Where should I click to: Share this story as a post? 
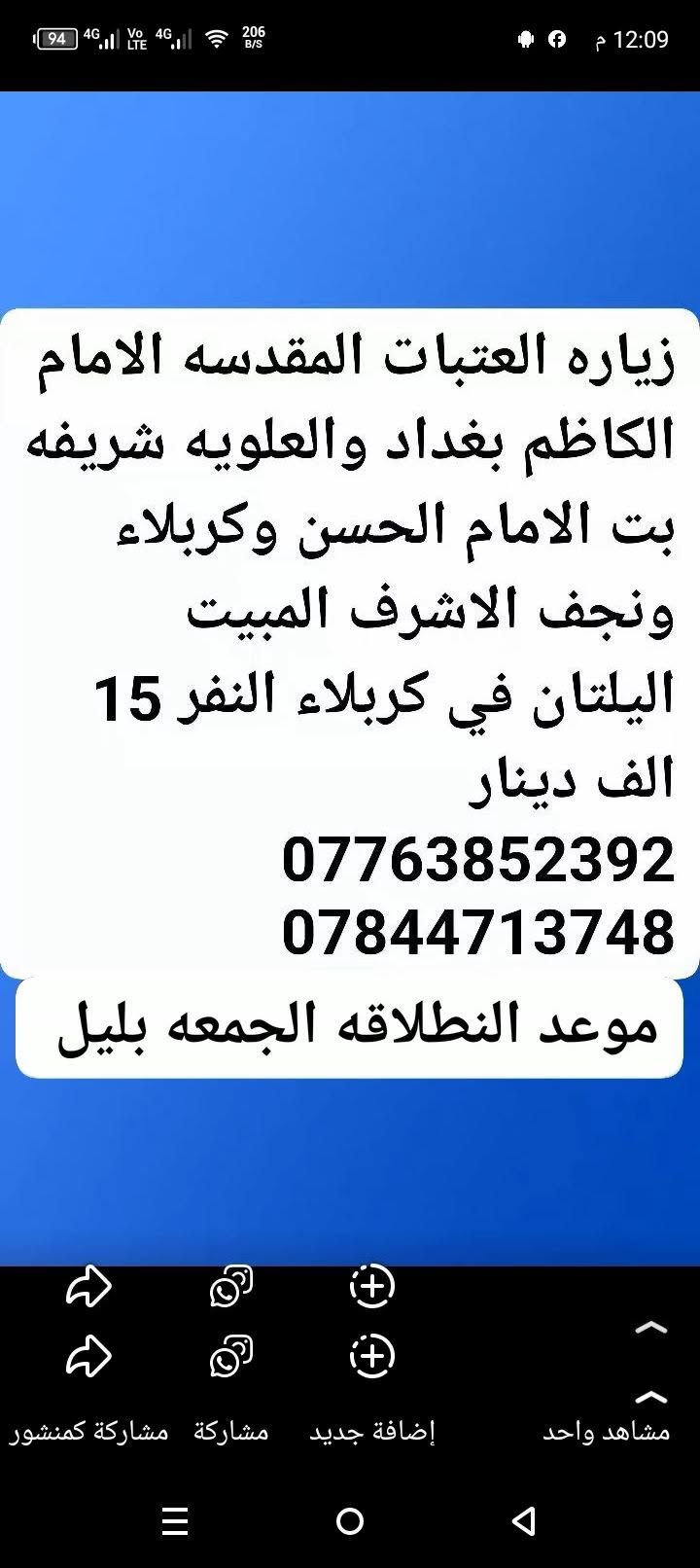coord(88,1389)
